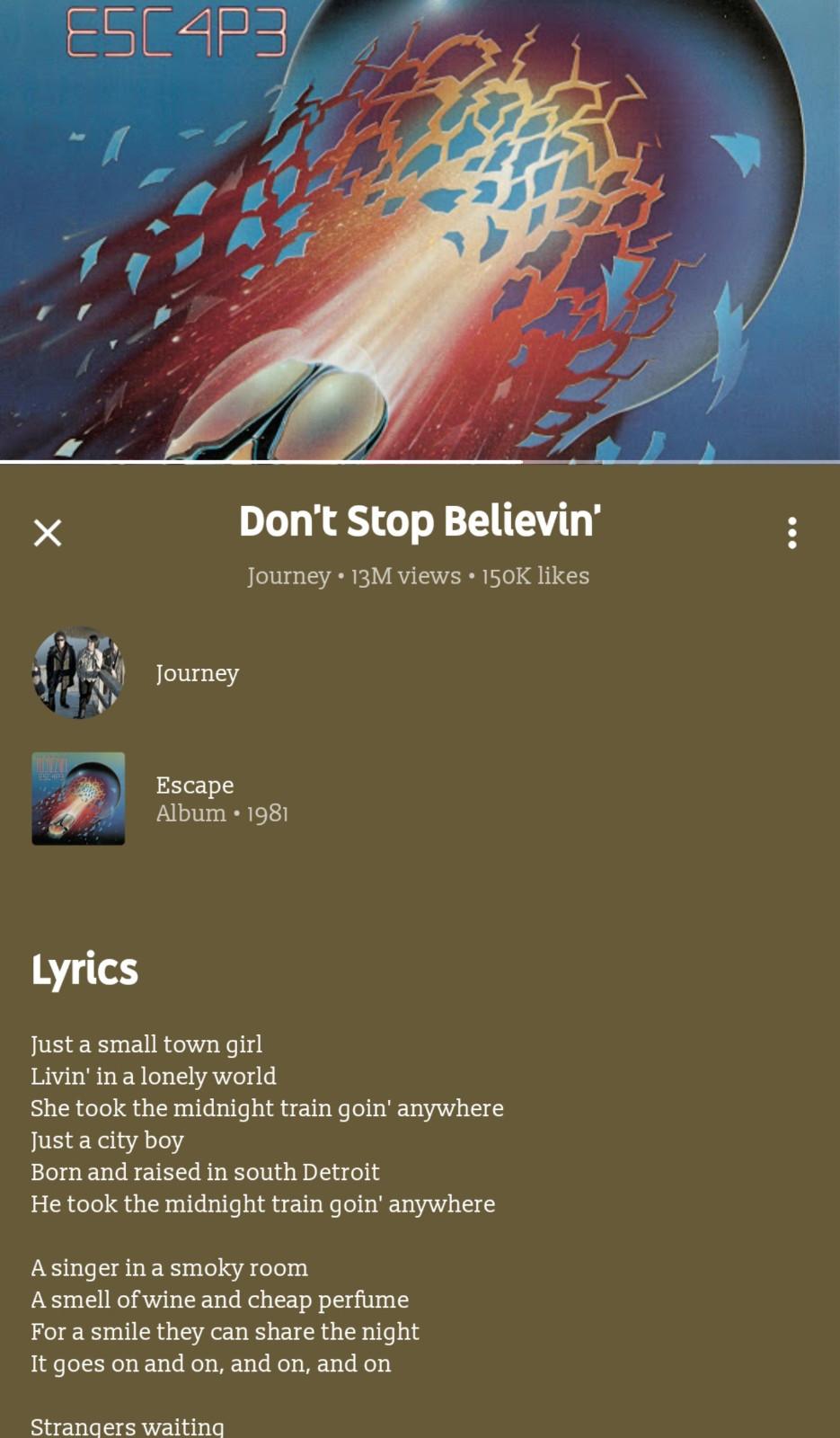This screenshot has width=840, height=1438.
Task: Open the Journey artist page
Action: coord(197,673)
